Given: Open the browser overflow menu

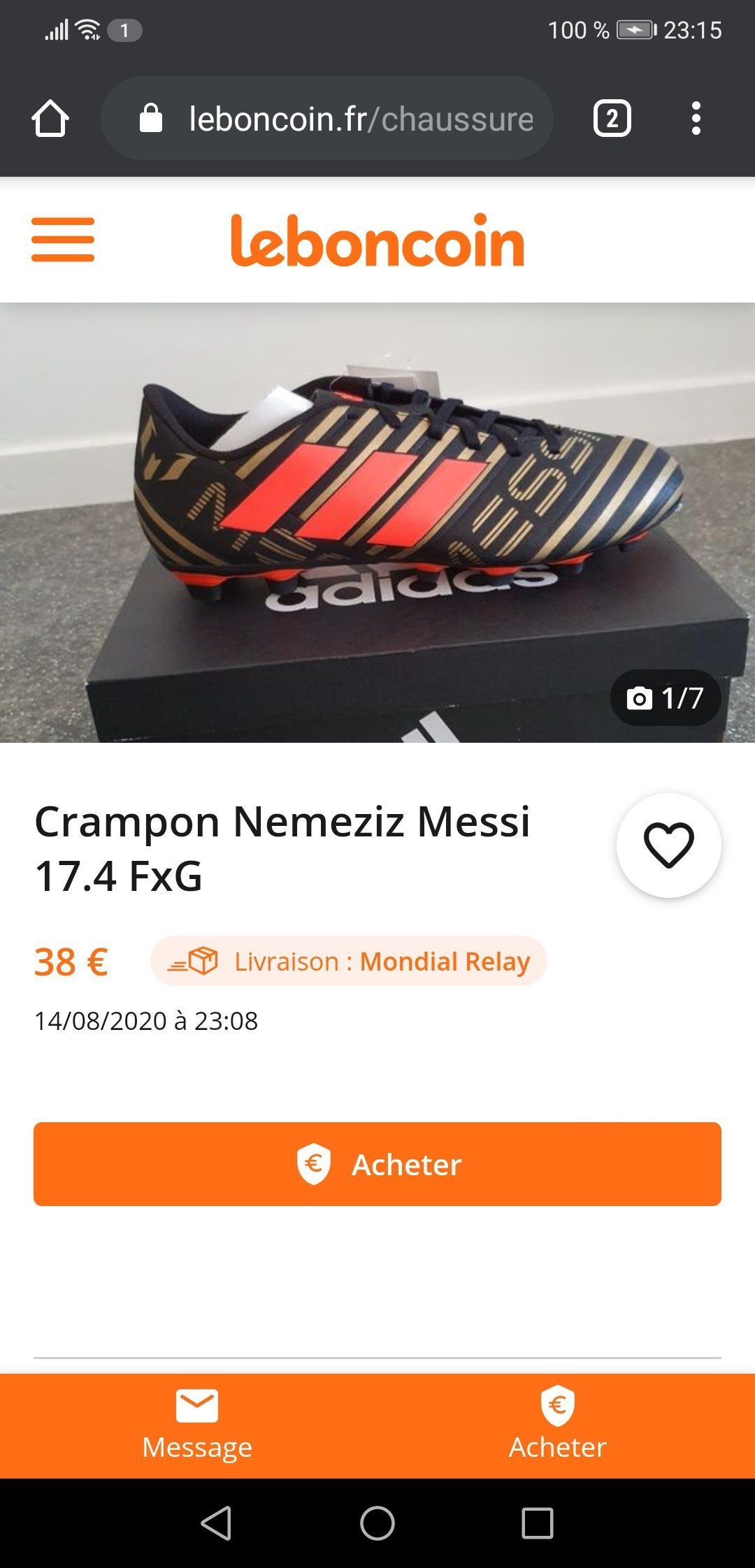Looking at the screenshot, I should pos(696,118).
